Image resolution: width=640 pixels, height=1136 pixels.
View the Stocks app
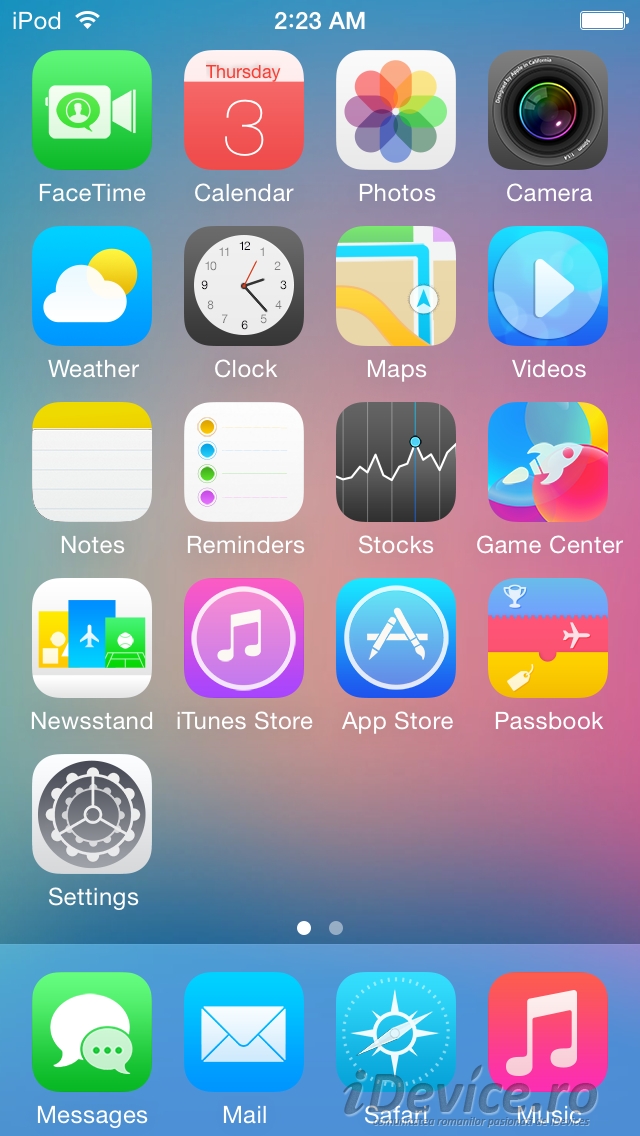click(396, 462)
